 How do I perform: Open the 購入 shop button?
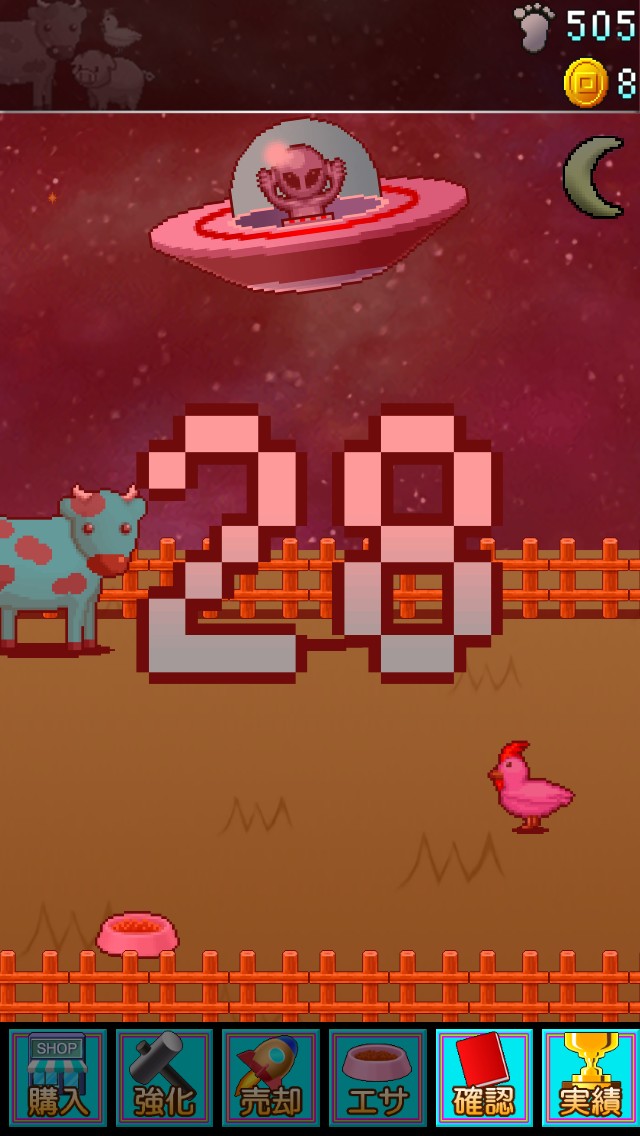[x=58, y=1077]
